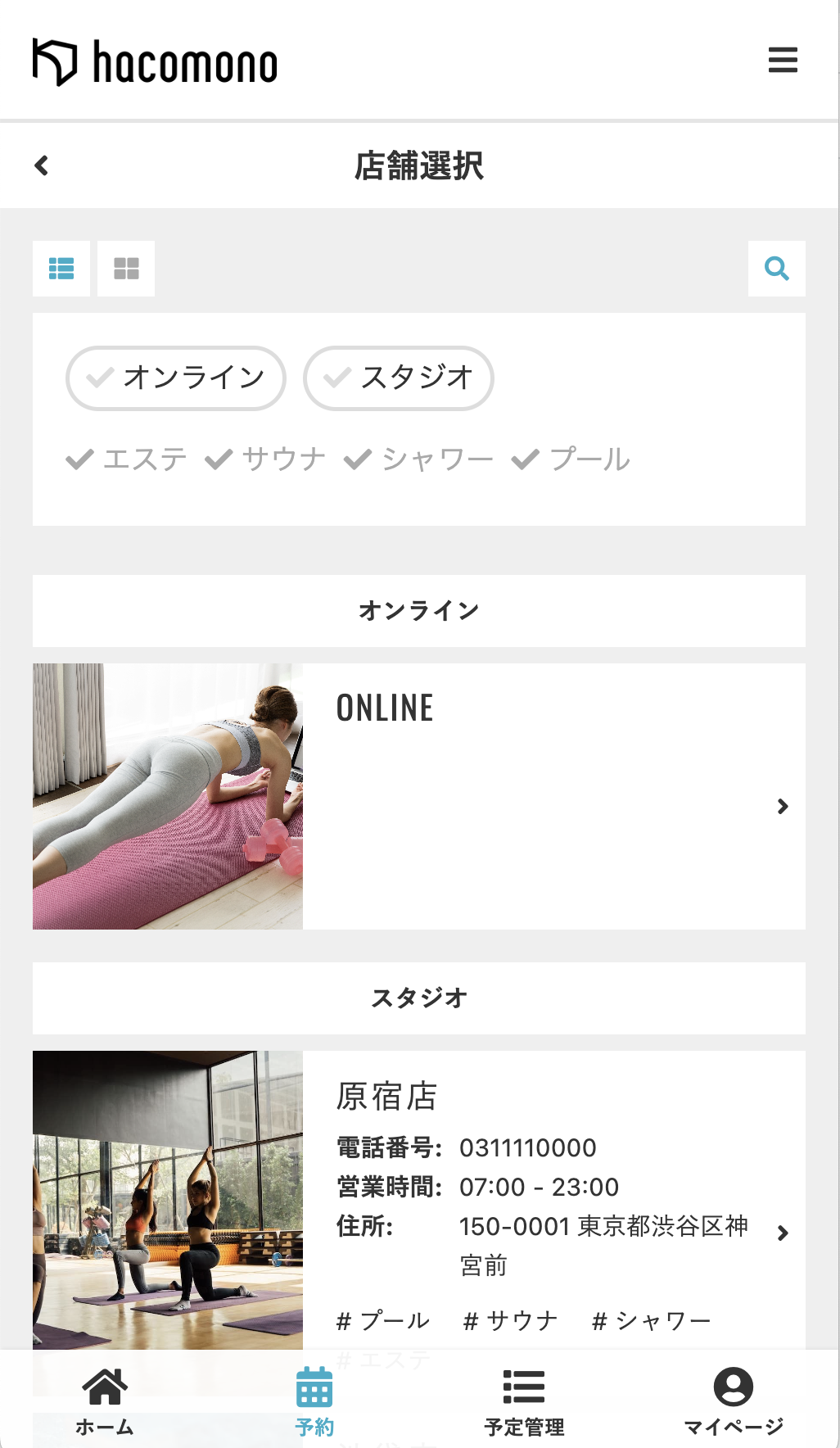Viewport: 840px width, 1448px height.
Task: Check the エステ filter
Action: point(127,459)
